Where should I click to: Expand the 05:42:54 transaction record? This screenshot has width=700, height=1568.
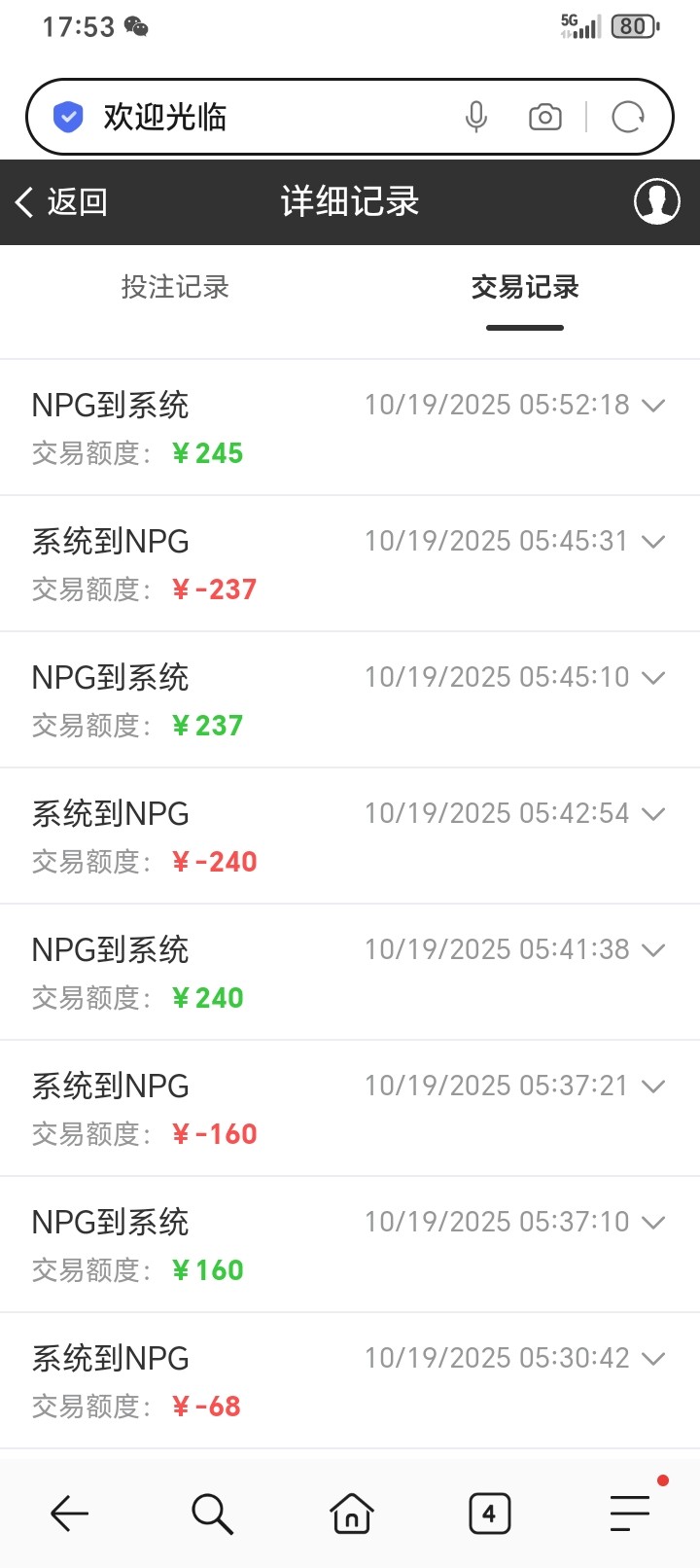pos(653,813)
